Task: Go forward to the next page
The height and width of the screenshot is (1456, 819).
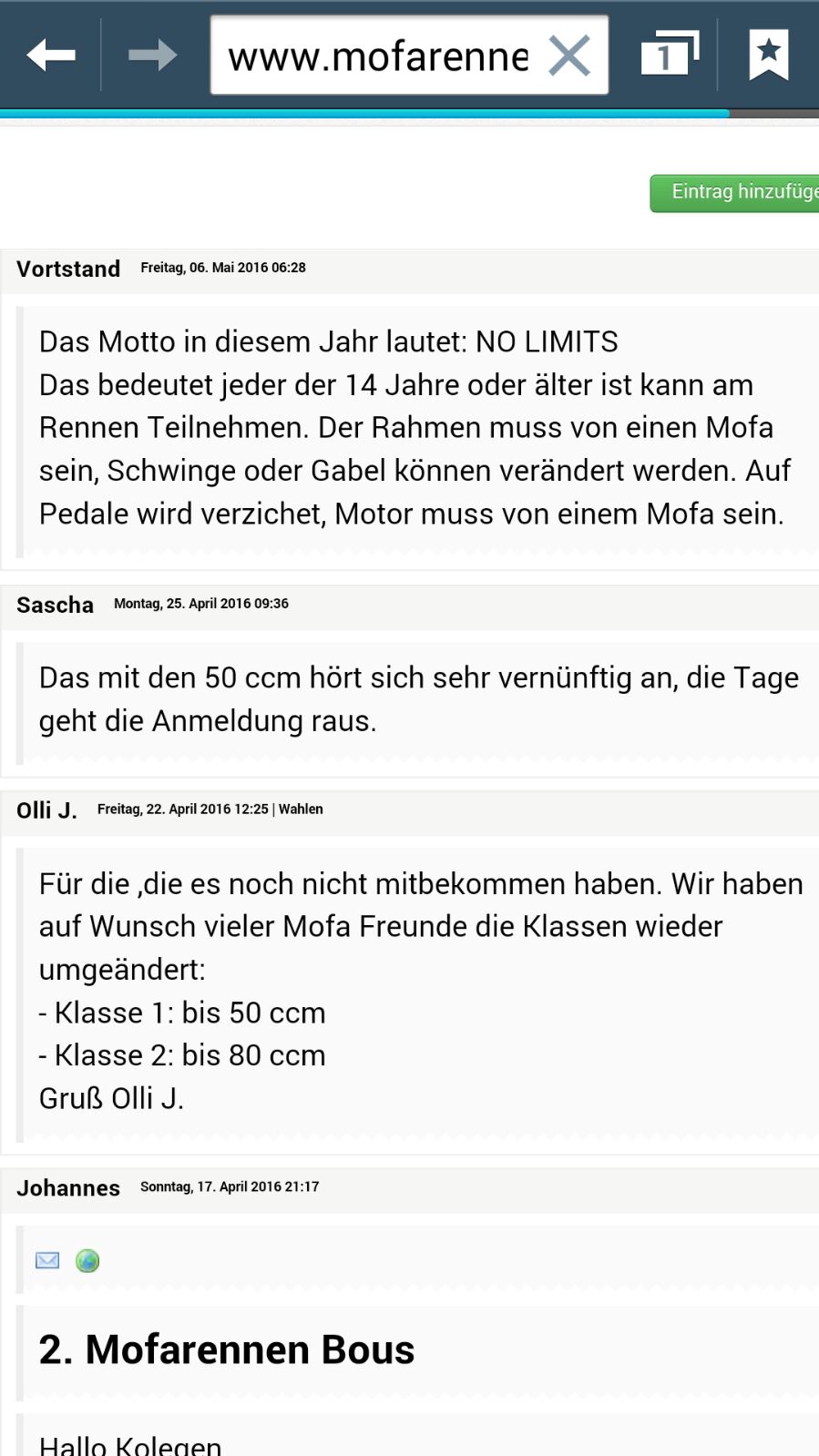Action: (x=152, y=56)
